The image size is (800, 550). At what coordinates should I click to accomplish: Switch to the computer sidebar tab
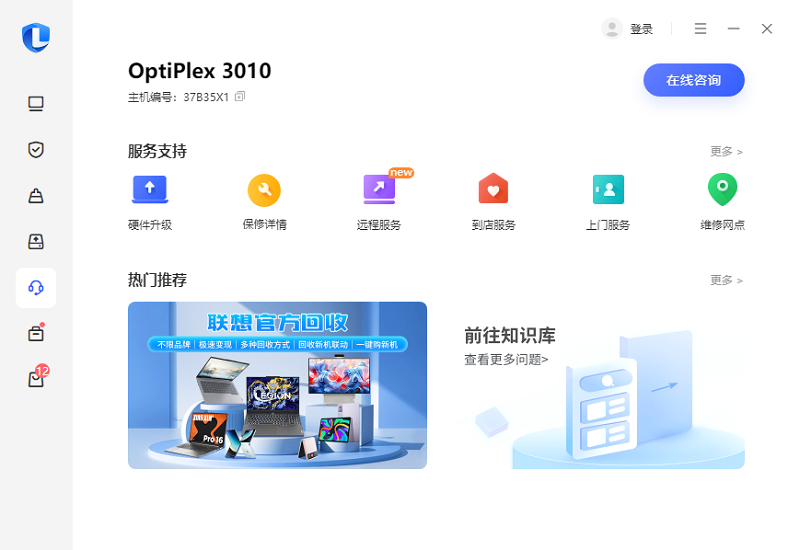click(x=36, y=104)
